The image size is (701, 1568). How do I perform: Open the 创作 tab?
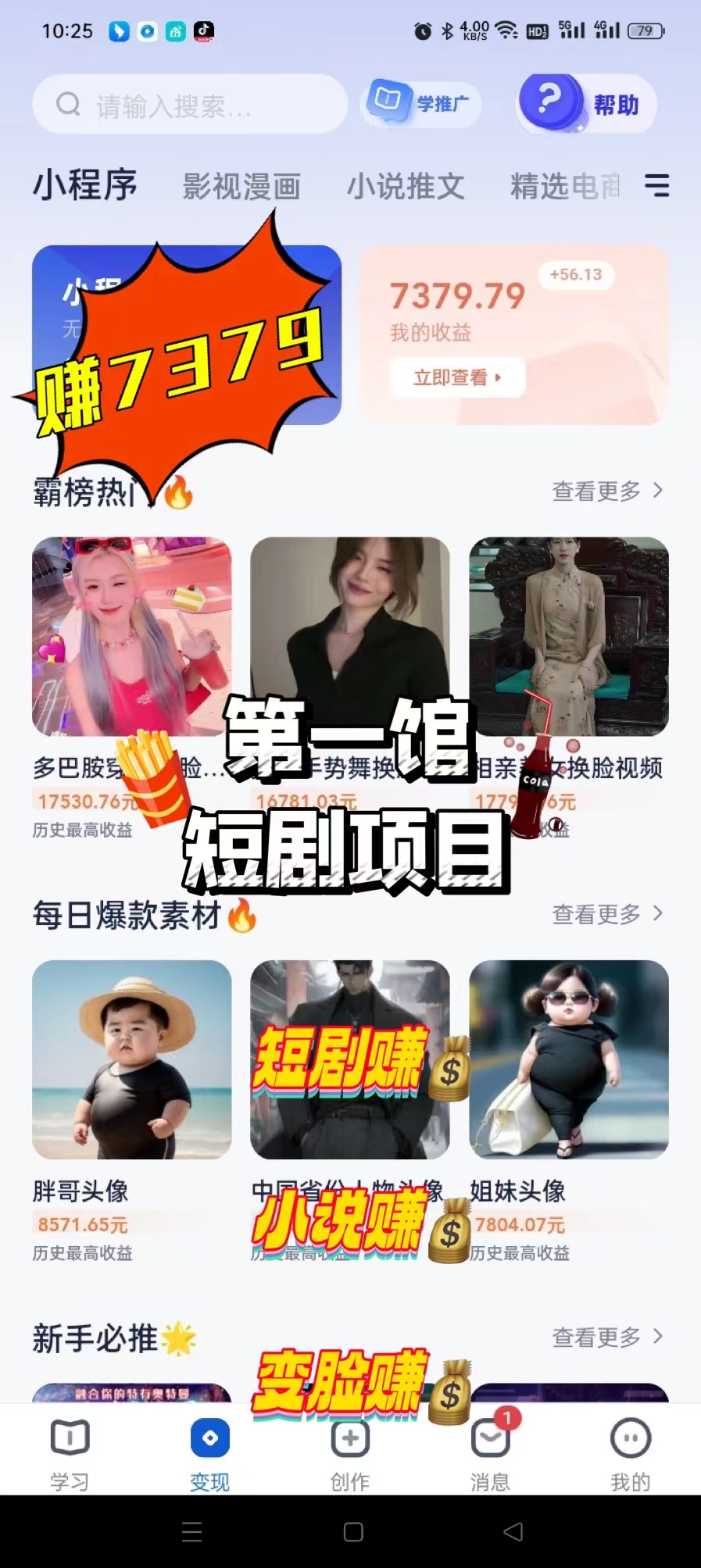[x=350, y=1455]
